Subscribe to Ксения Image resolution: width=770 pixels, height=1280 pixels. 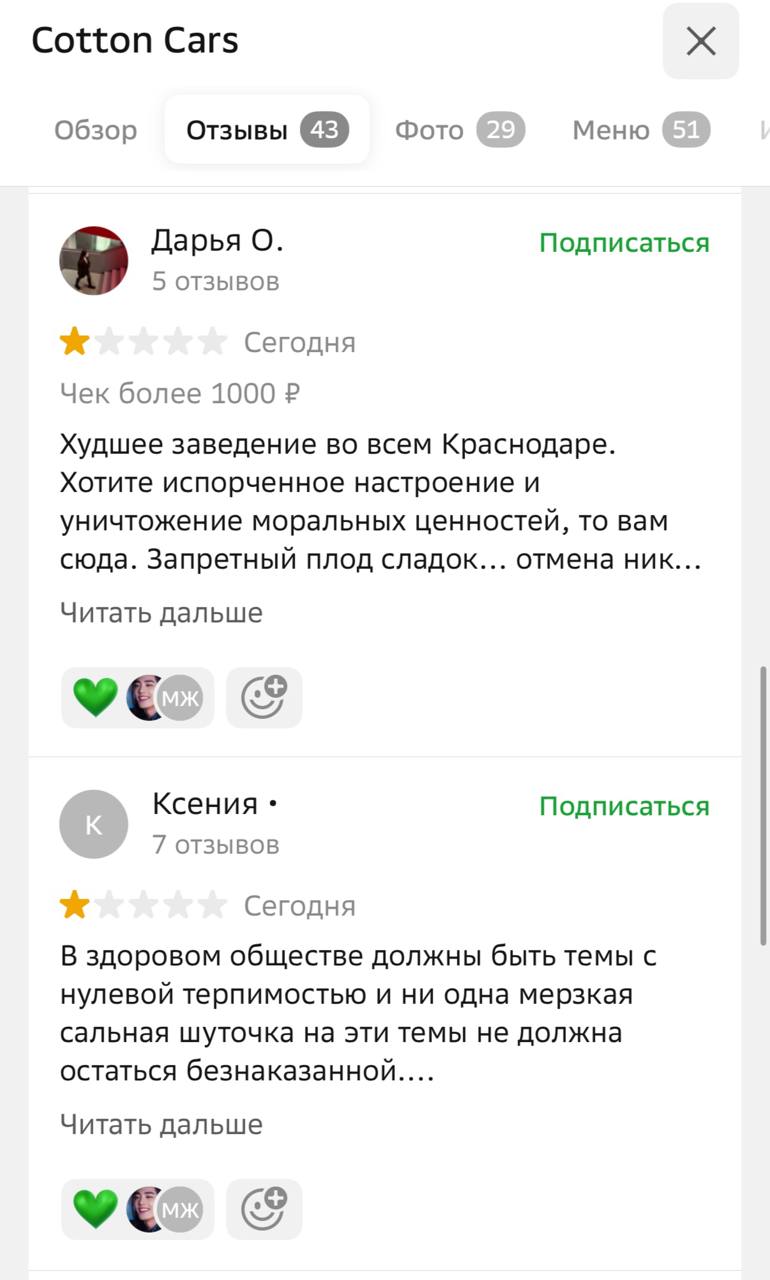[624, 806]
